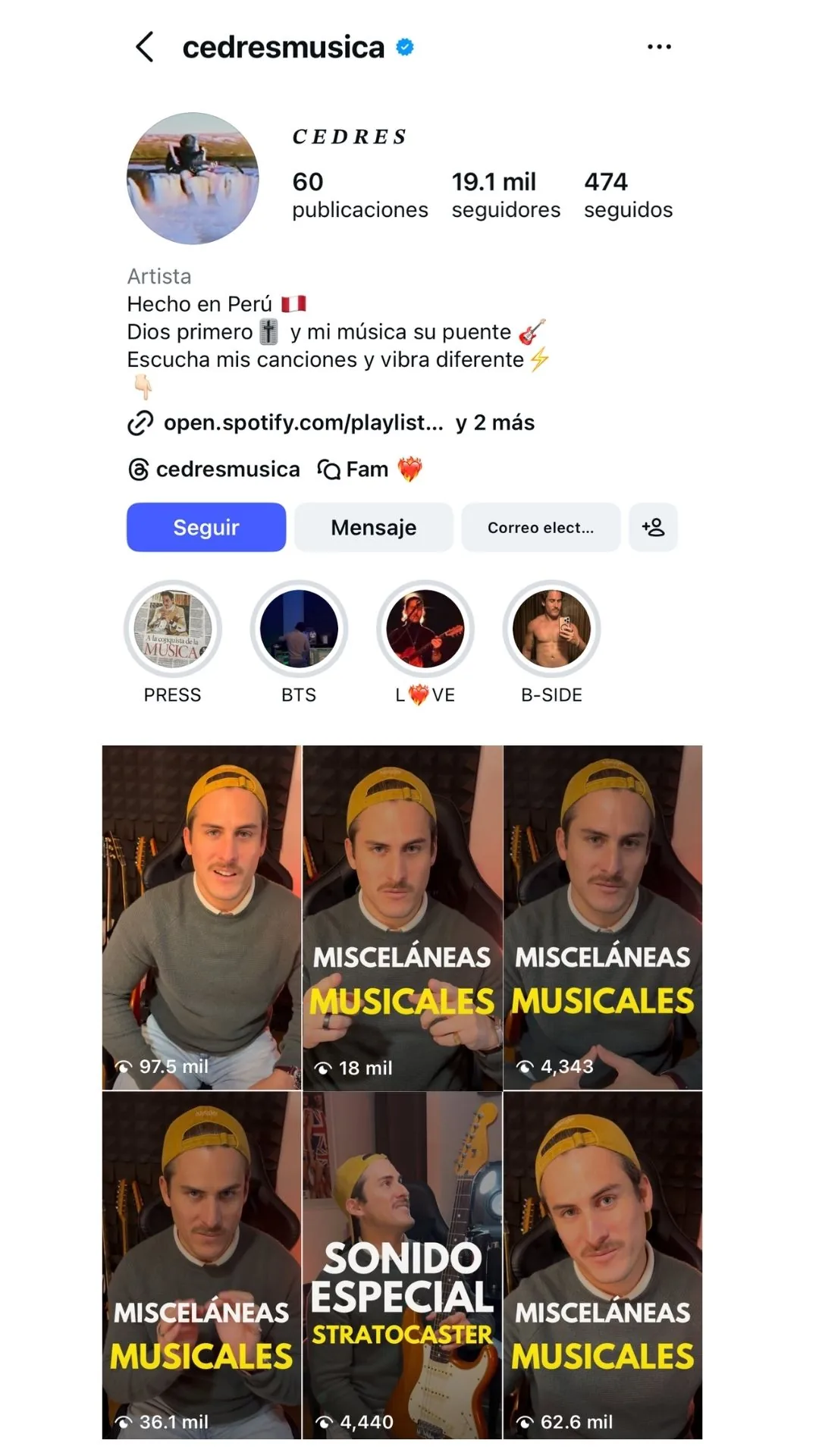Open the BTS story highlight
819x1456 pixels.
[299, 628]
